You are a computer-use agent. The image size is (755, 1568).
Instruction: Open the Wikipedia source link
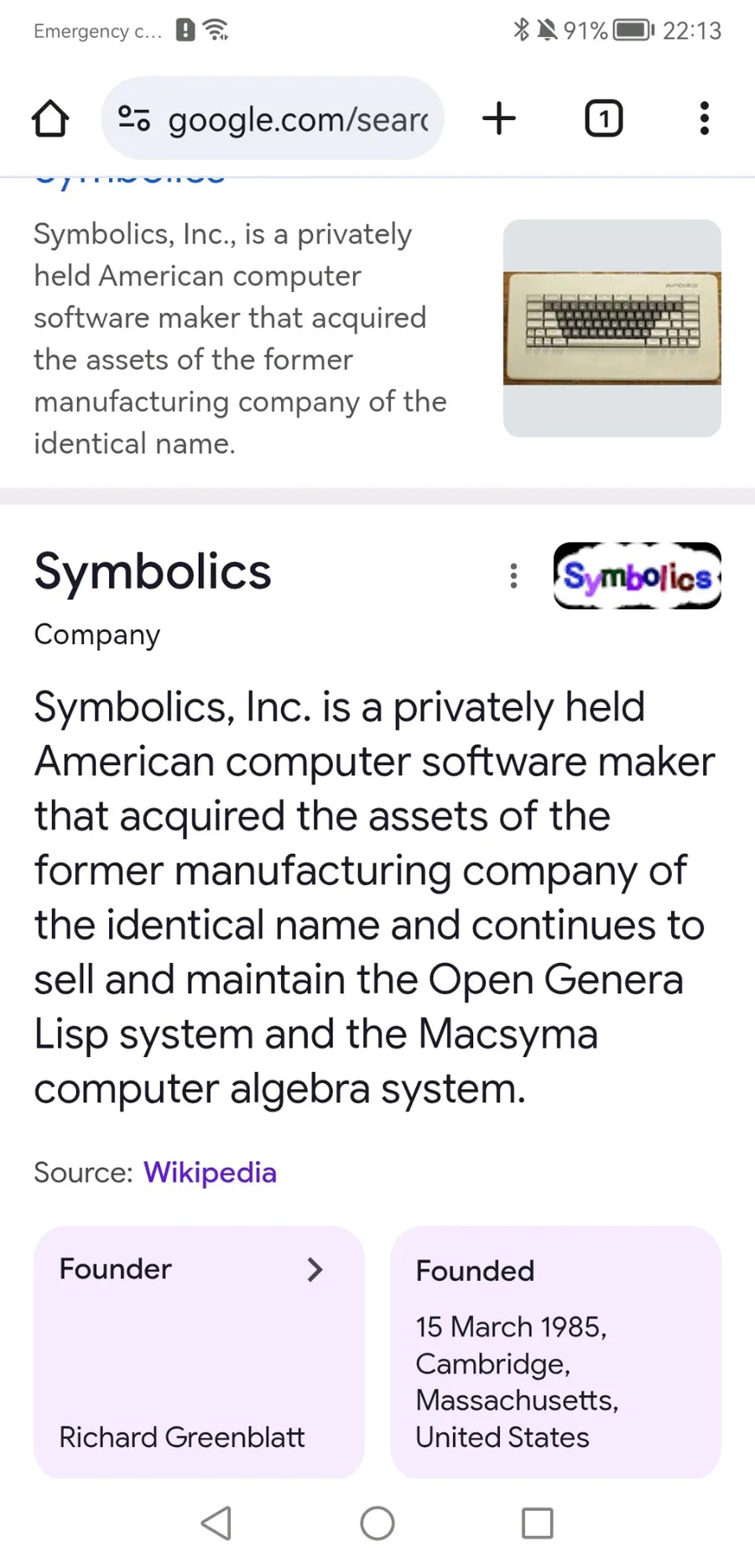pyautogui.click(x=210, y=1172)
